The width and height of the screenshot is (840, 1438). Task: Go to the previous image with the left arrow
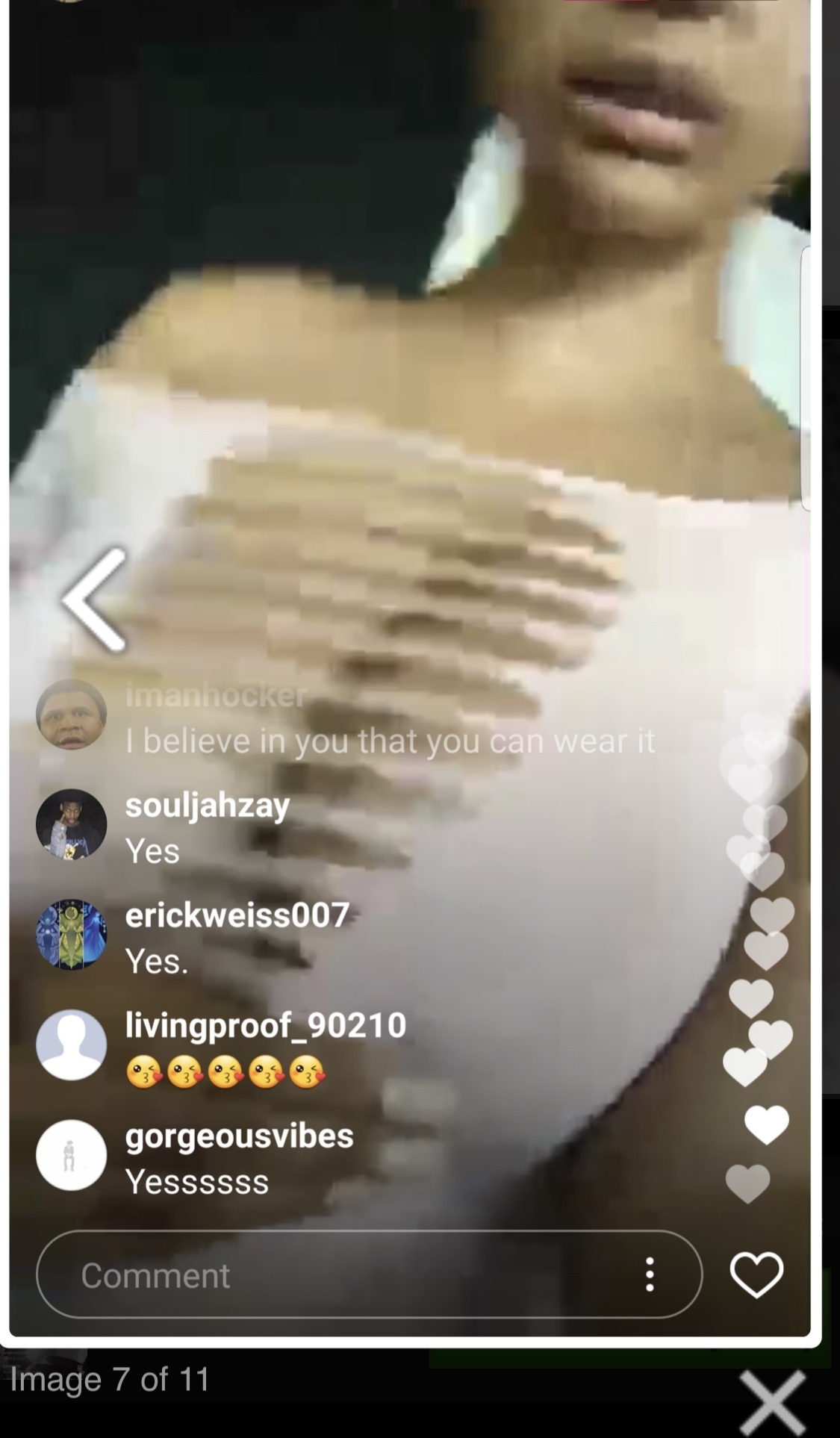point(95,599)
